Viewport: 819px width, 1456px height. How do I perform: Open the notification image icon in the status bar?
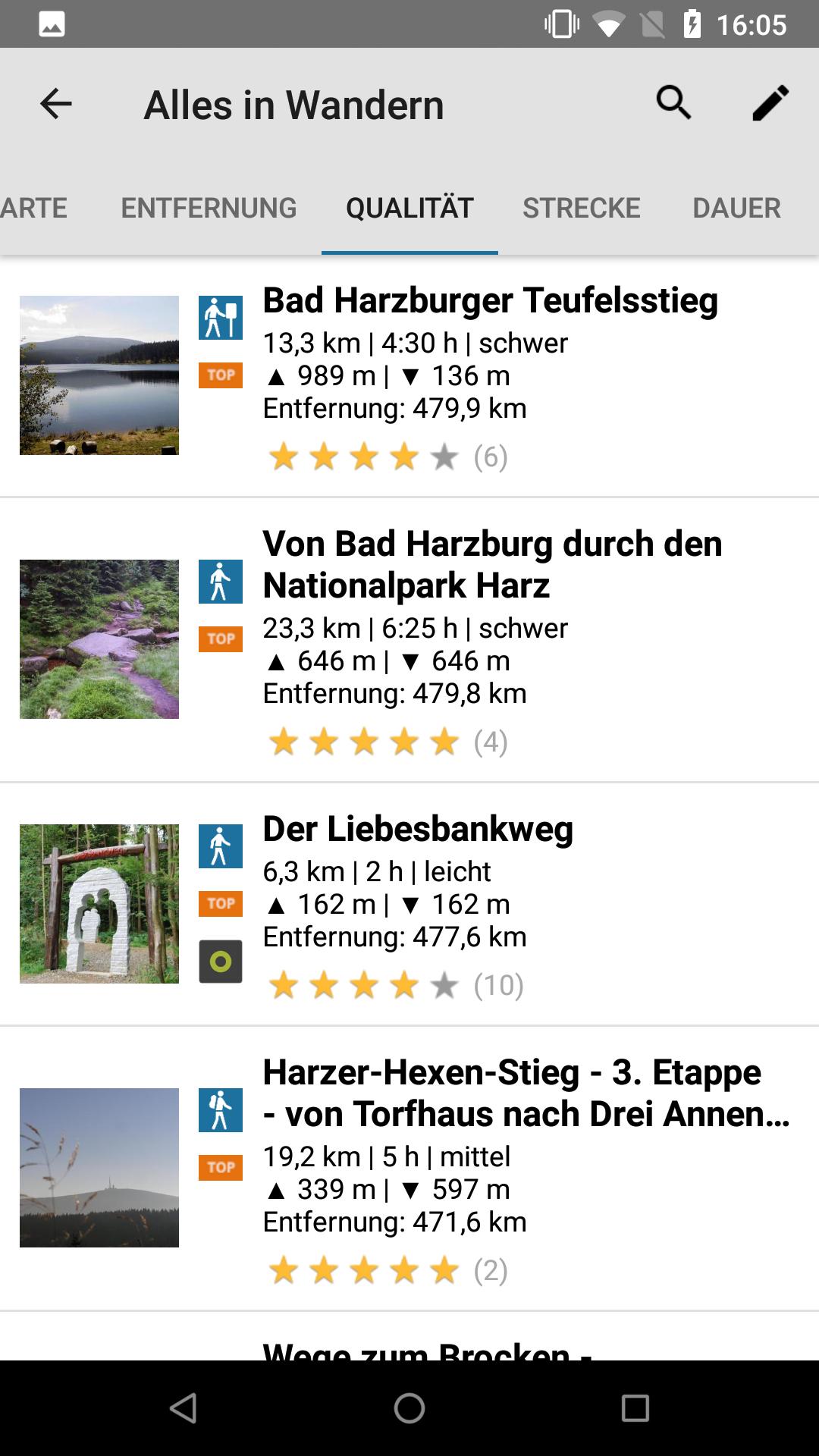(x=50, y=25)
